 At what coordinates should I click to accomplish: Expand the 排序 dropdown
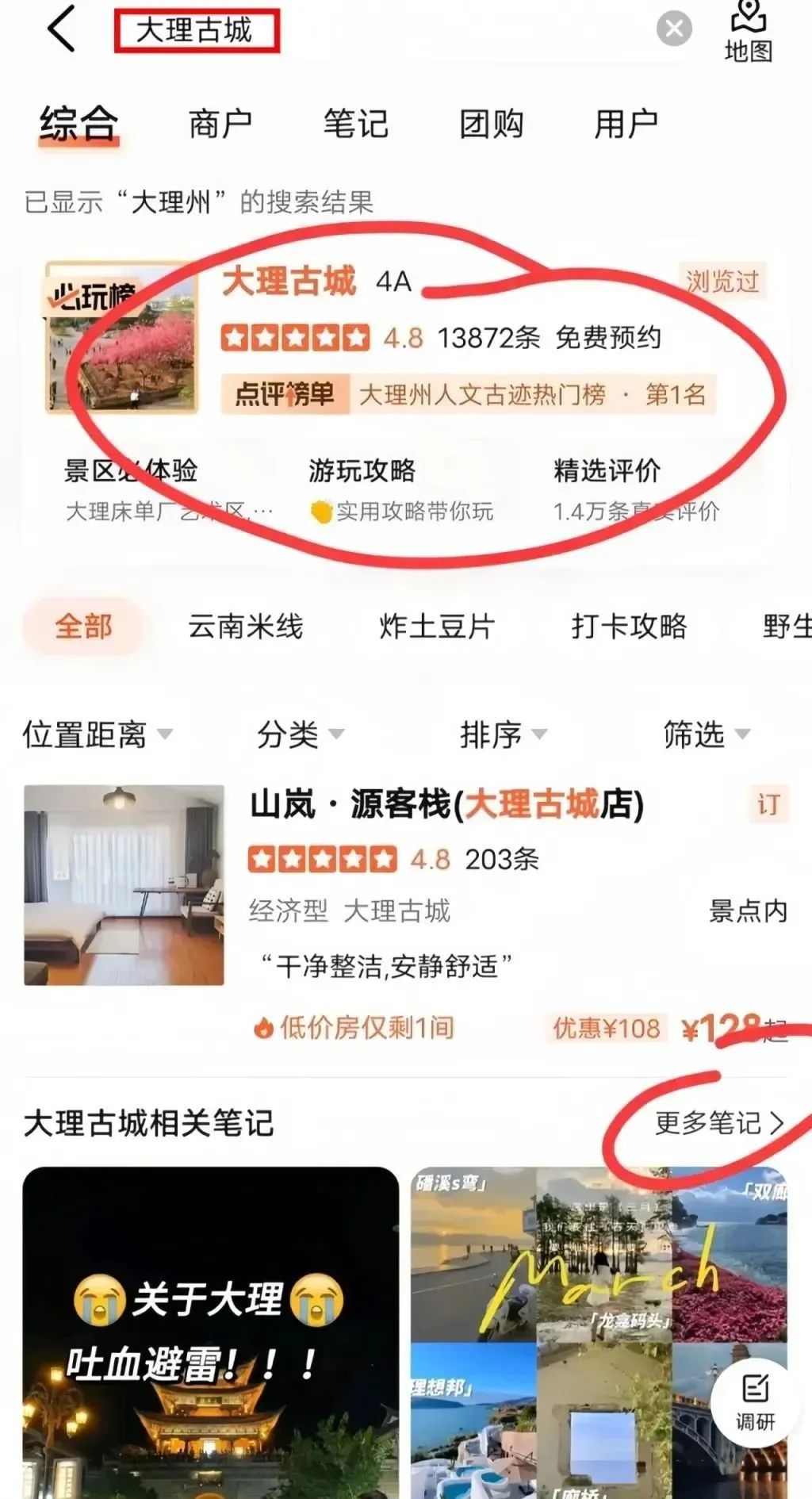pyautogui.click(x=504, y=734)
